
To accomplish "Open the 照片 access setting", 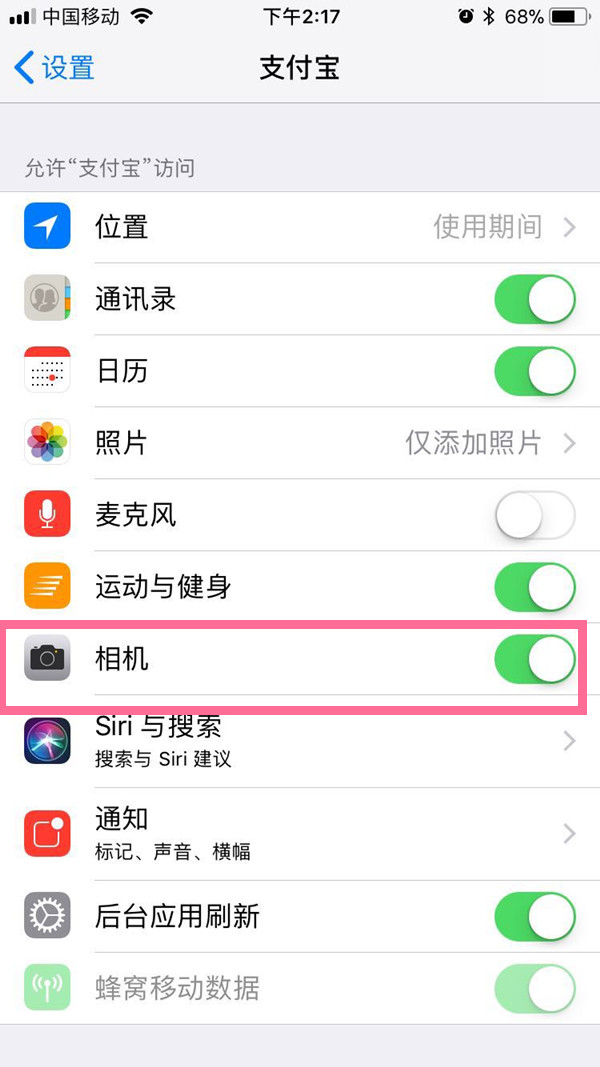I will click(x=300, y=444).
